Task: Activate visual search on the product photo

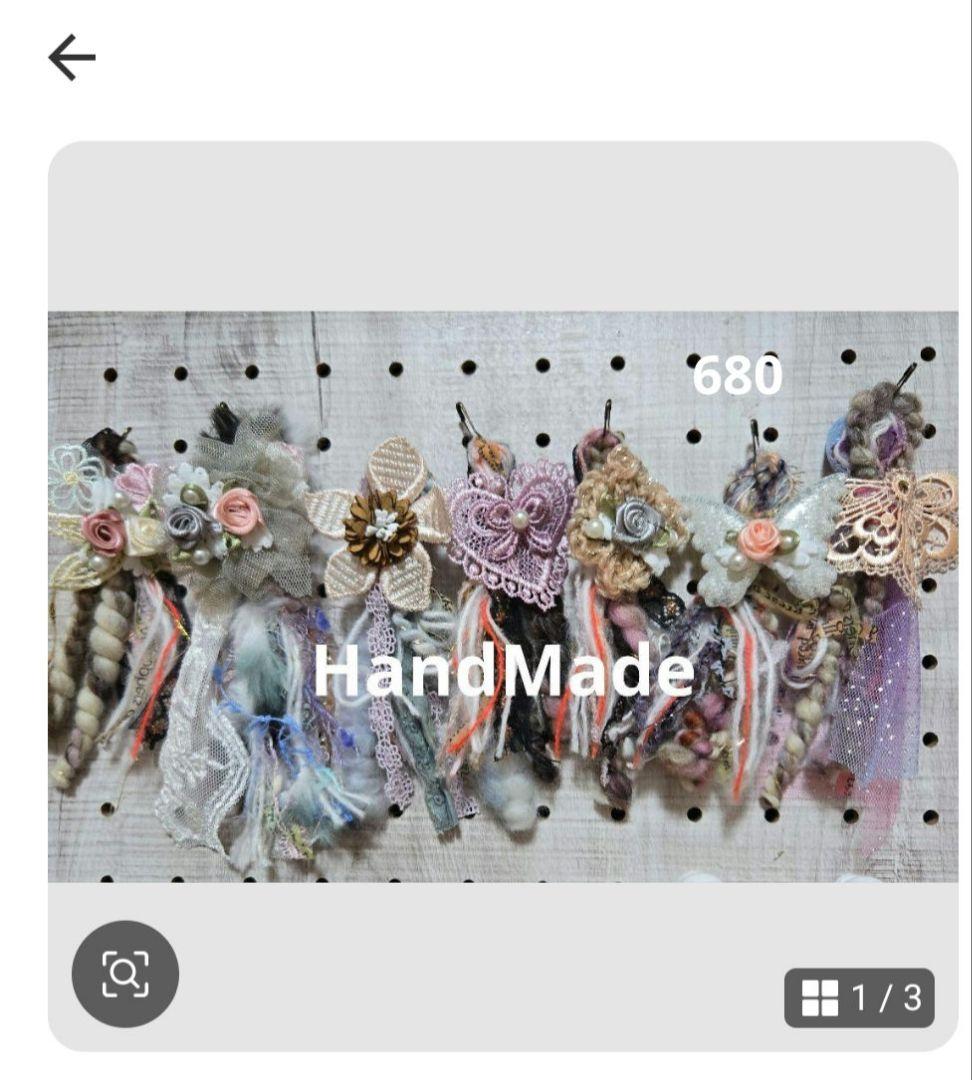Action: [125, 973]
